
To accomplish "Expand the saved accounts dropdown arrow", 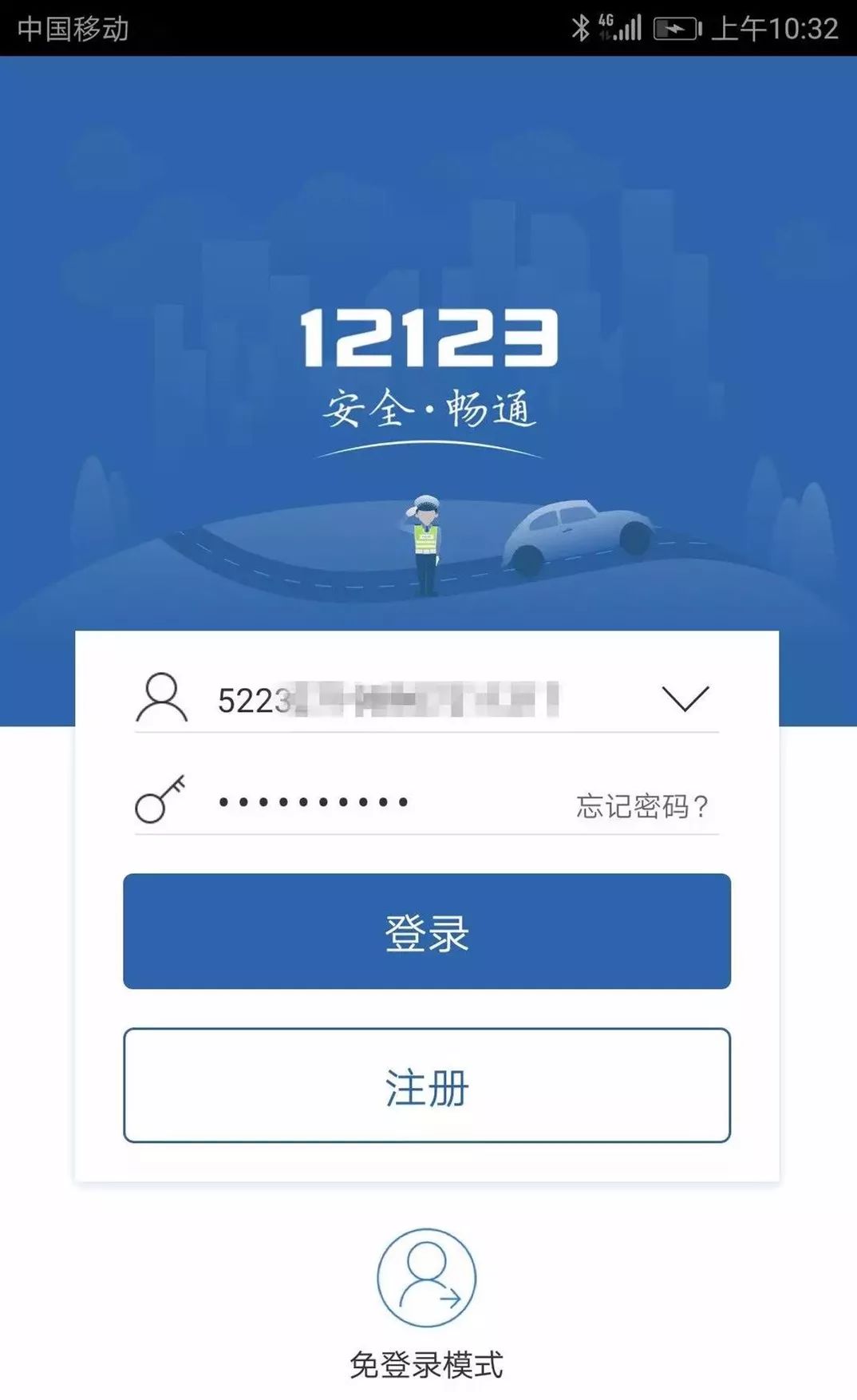I will [685, 698].
